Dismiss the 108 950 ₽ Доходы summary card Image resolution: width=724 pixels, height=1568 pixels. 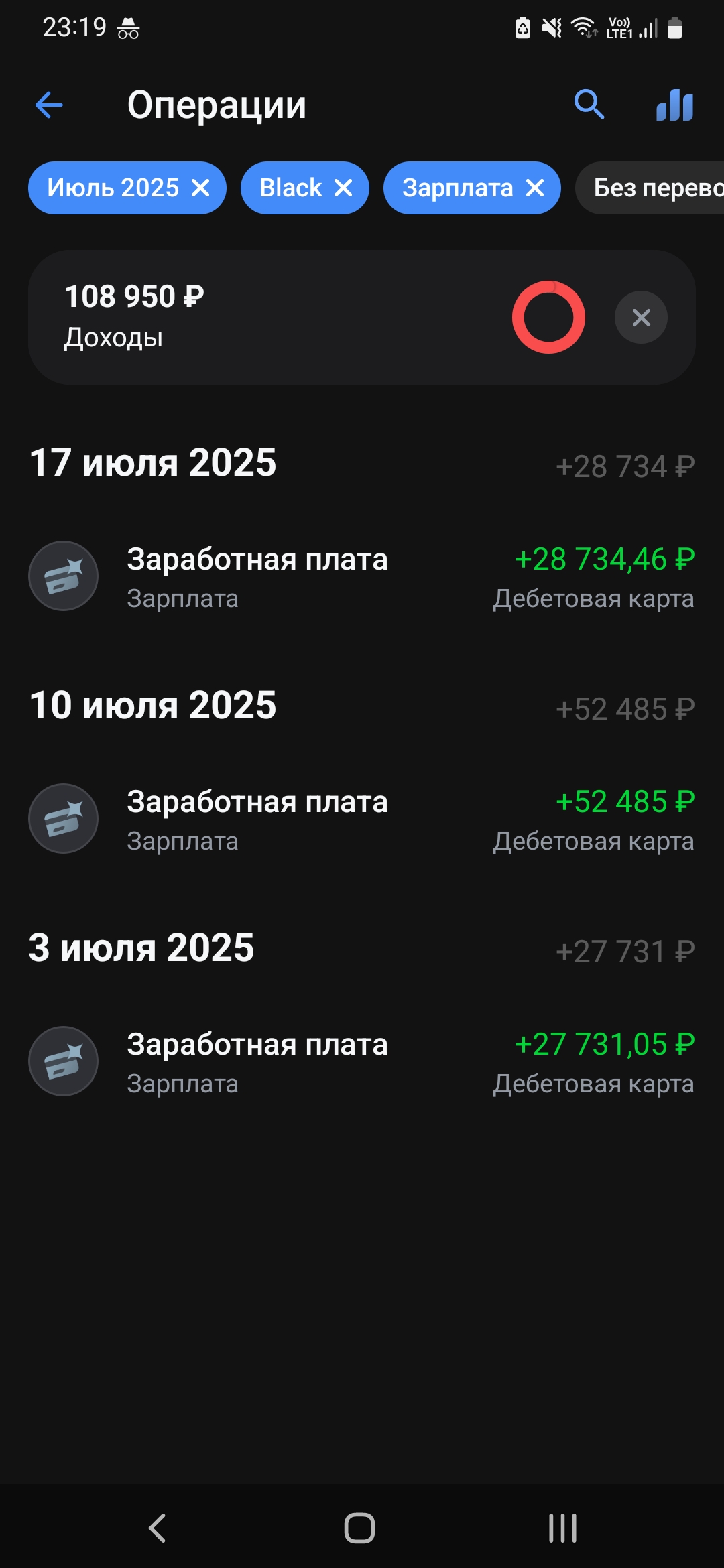tap(641, 318)
